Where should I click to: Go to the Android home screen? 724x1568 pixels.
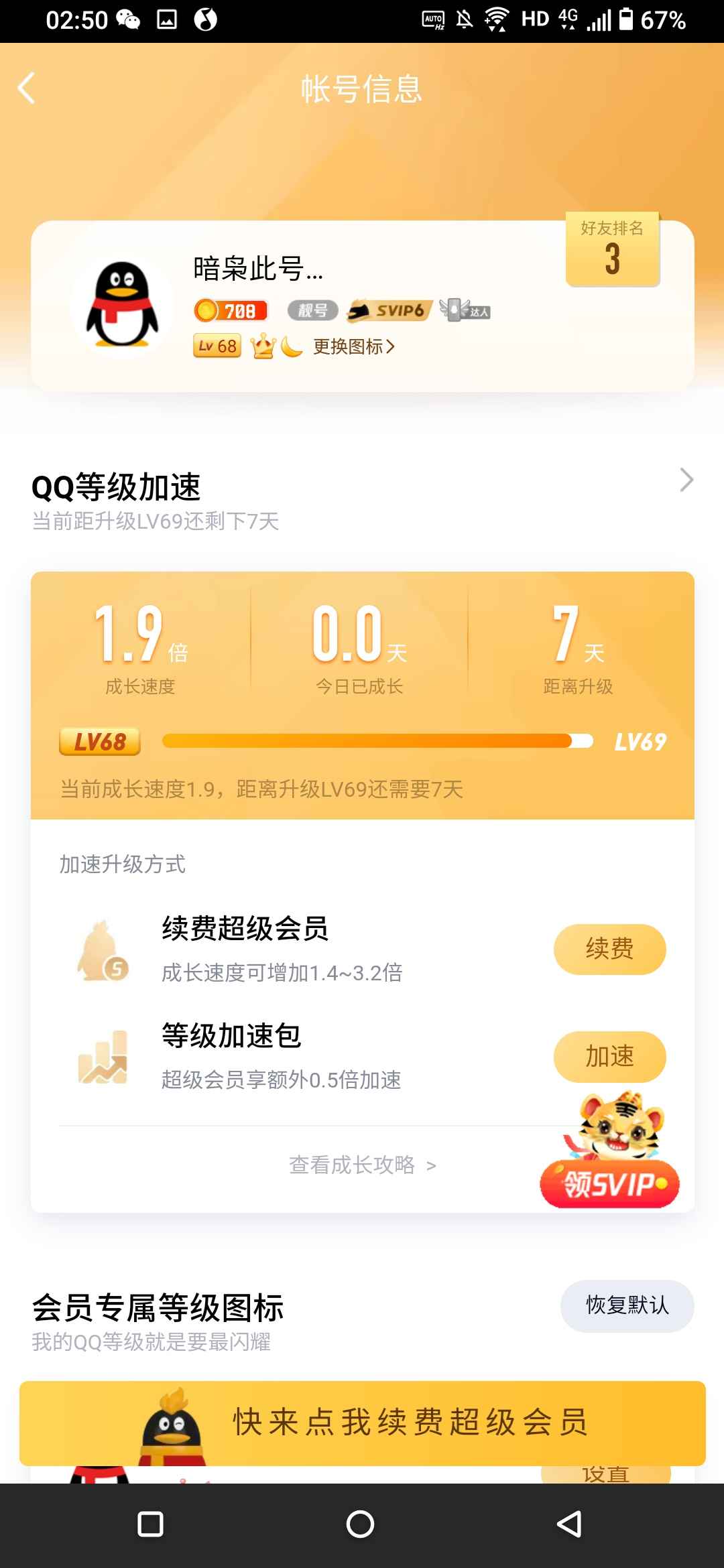pyautogui.click(x=360, y=1524)
